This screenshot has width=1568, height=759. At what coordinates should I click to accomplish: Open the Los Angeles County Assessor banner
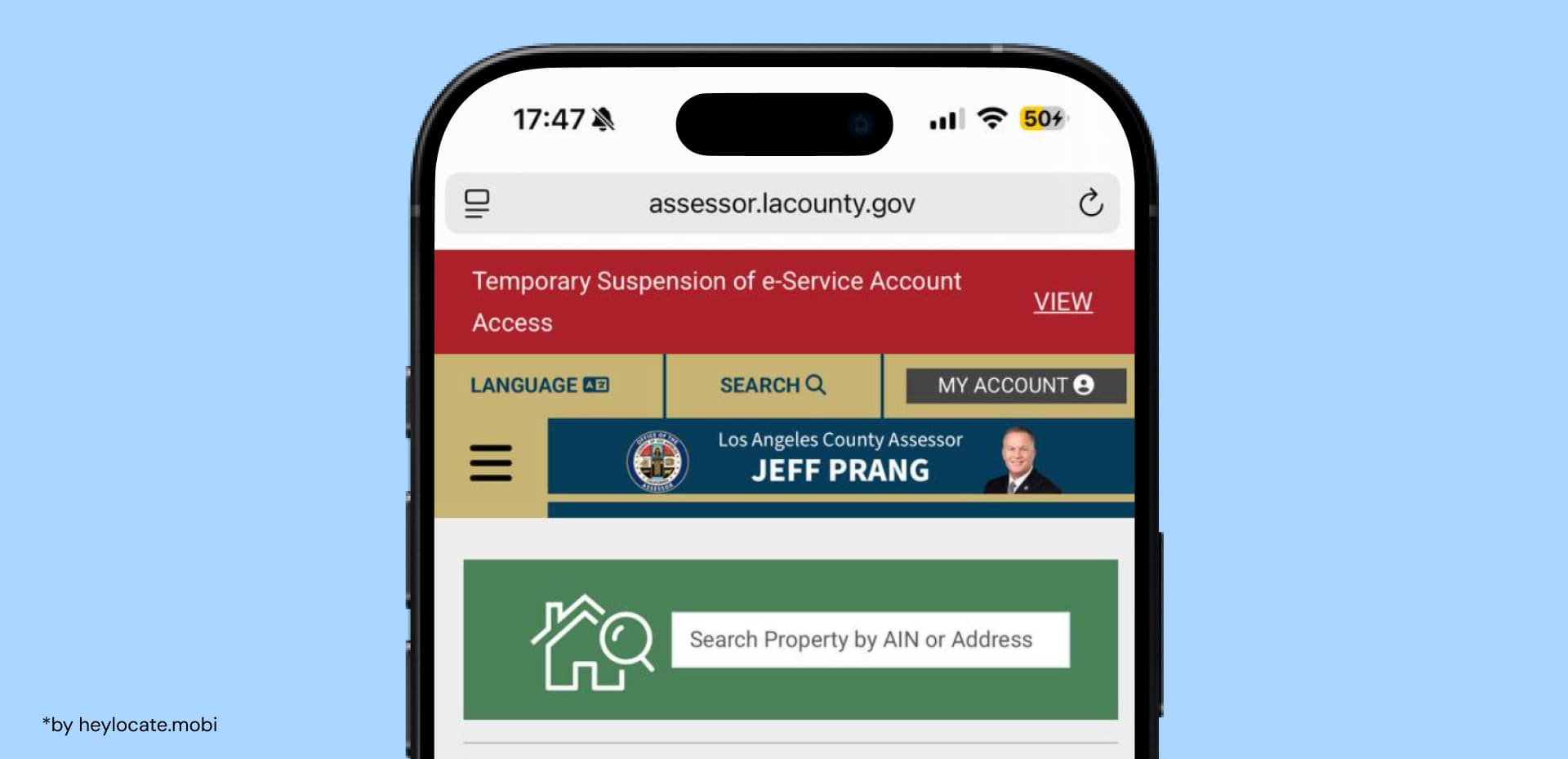tap(840, 458)
